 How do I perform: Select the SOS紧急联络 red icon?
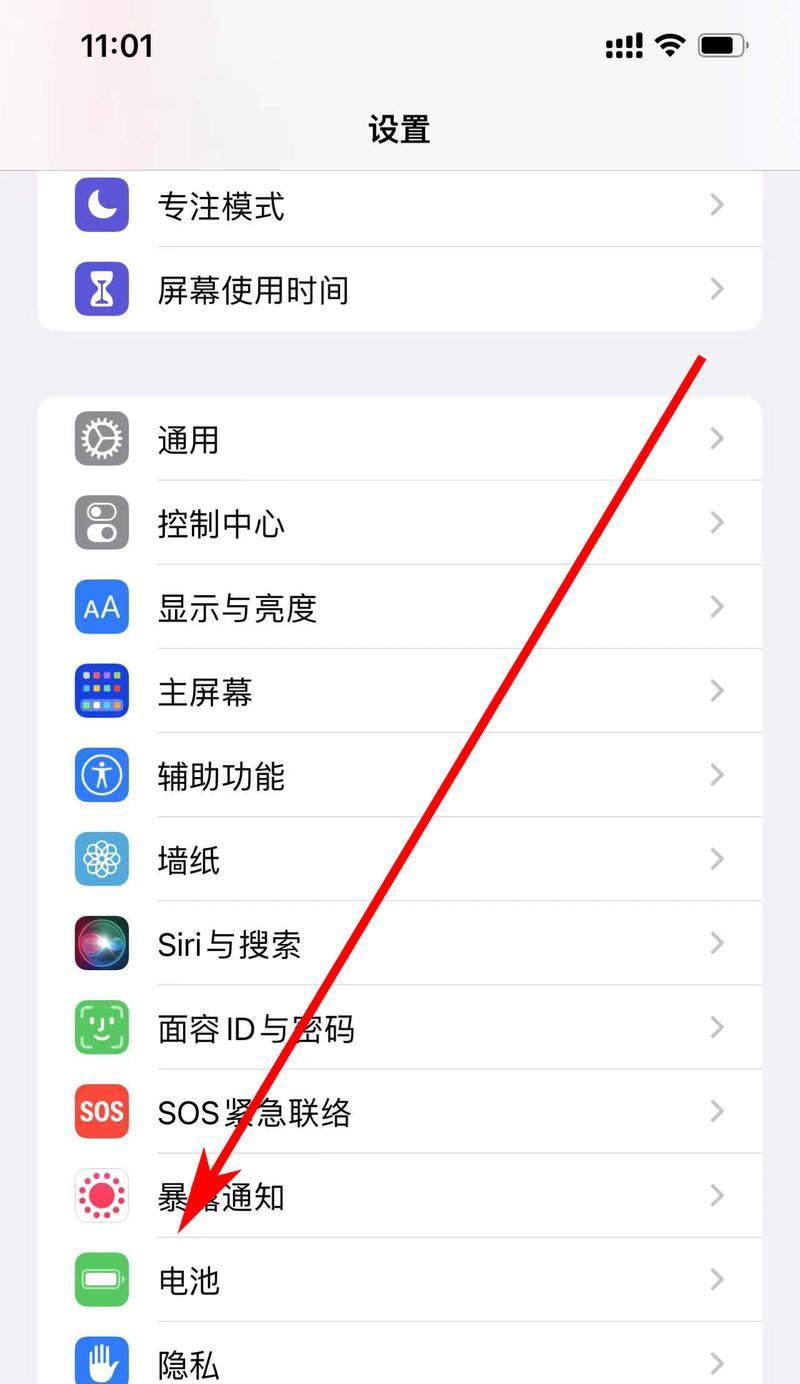(x=101, y=1112)
